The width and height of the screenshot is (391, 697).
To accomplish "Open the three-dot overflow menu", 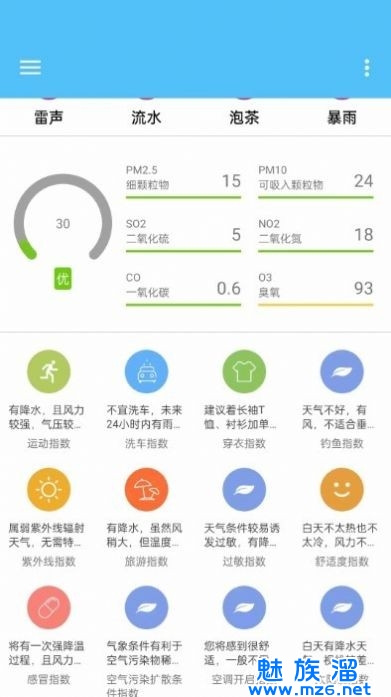I will tap(367, 68).
